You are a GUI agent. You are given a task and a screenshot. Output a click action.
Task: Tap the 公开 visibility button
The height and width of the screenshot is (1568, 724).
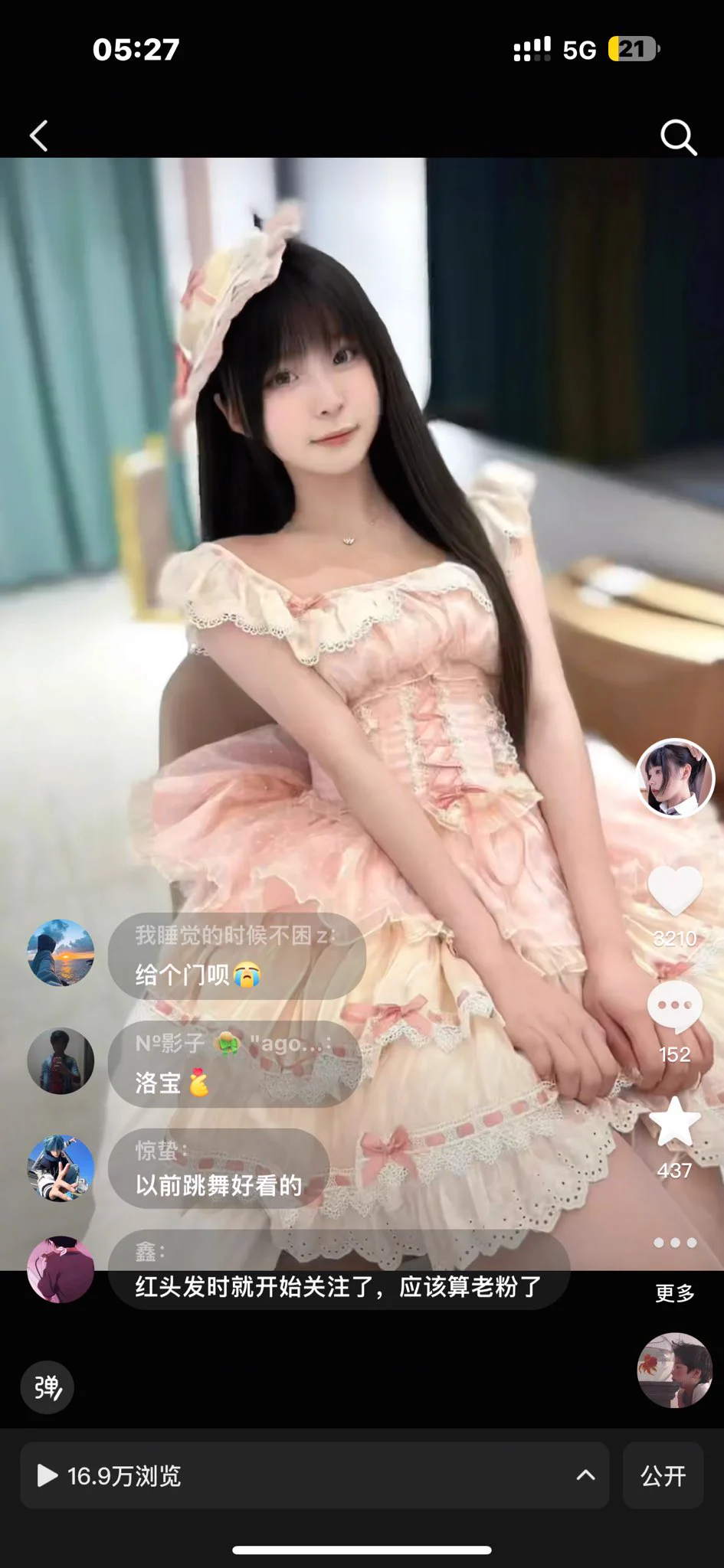pos(663,1475)
